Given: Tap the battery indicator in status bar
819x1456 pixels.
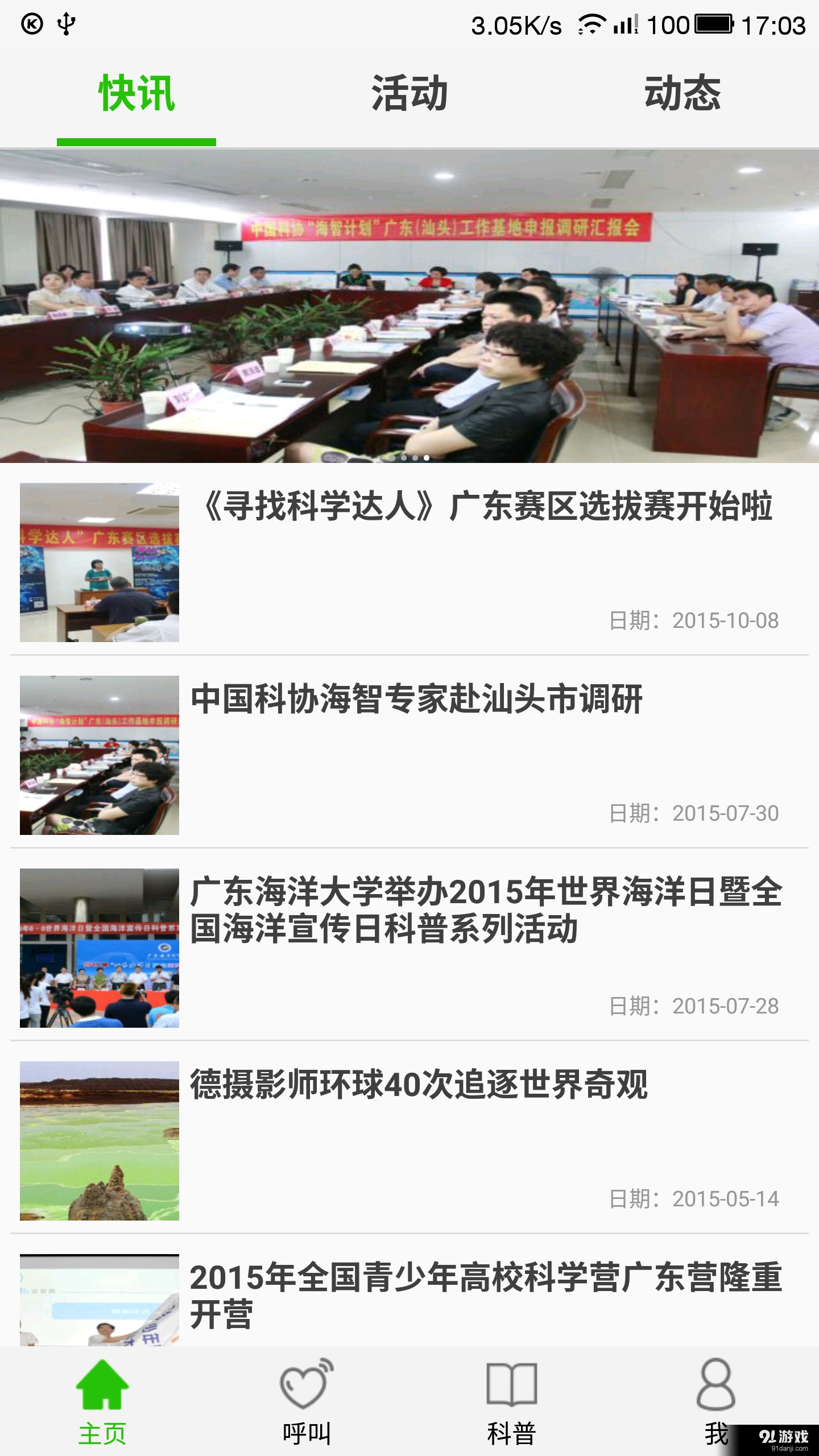Looking at the screenshot, I should (714, 24).
